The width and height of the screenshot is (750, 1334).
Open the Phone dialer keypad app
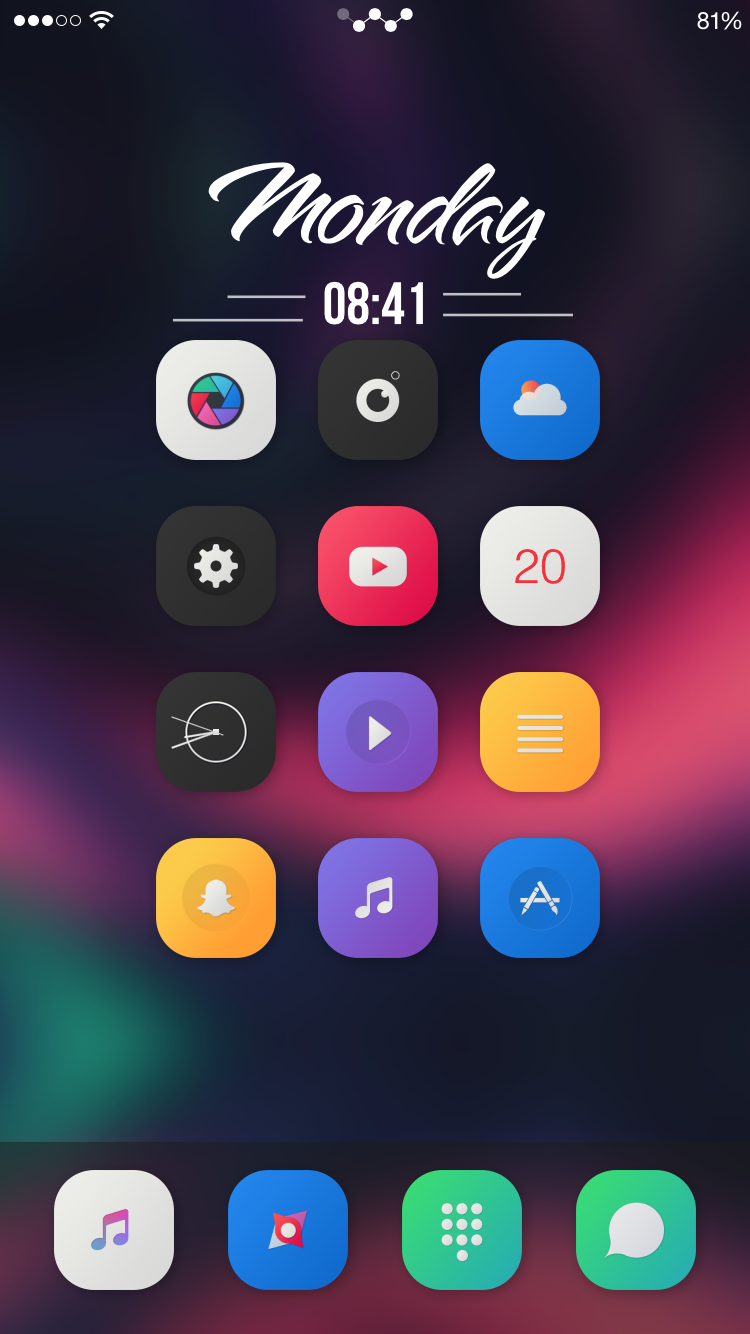point(462,1230)
